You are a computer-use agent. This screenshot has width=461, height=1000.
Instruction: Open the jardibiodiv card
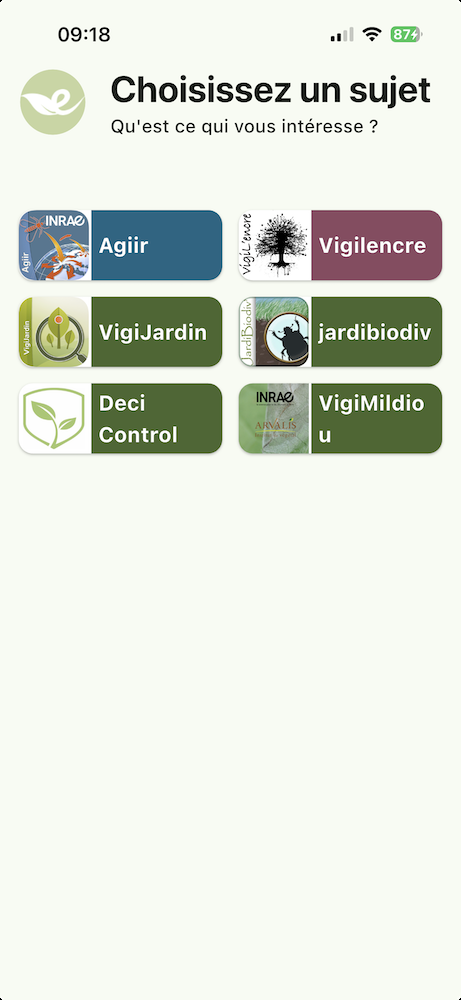(340, 332)
